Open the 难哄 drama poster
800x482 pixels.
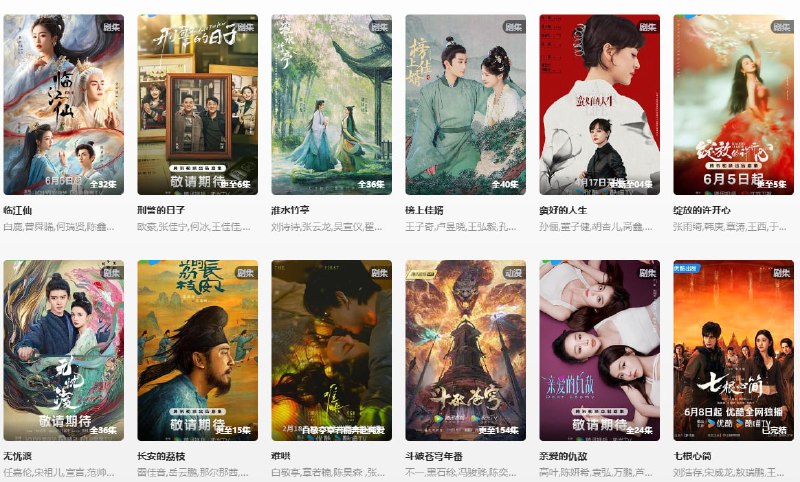[x=332, y=350]
